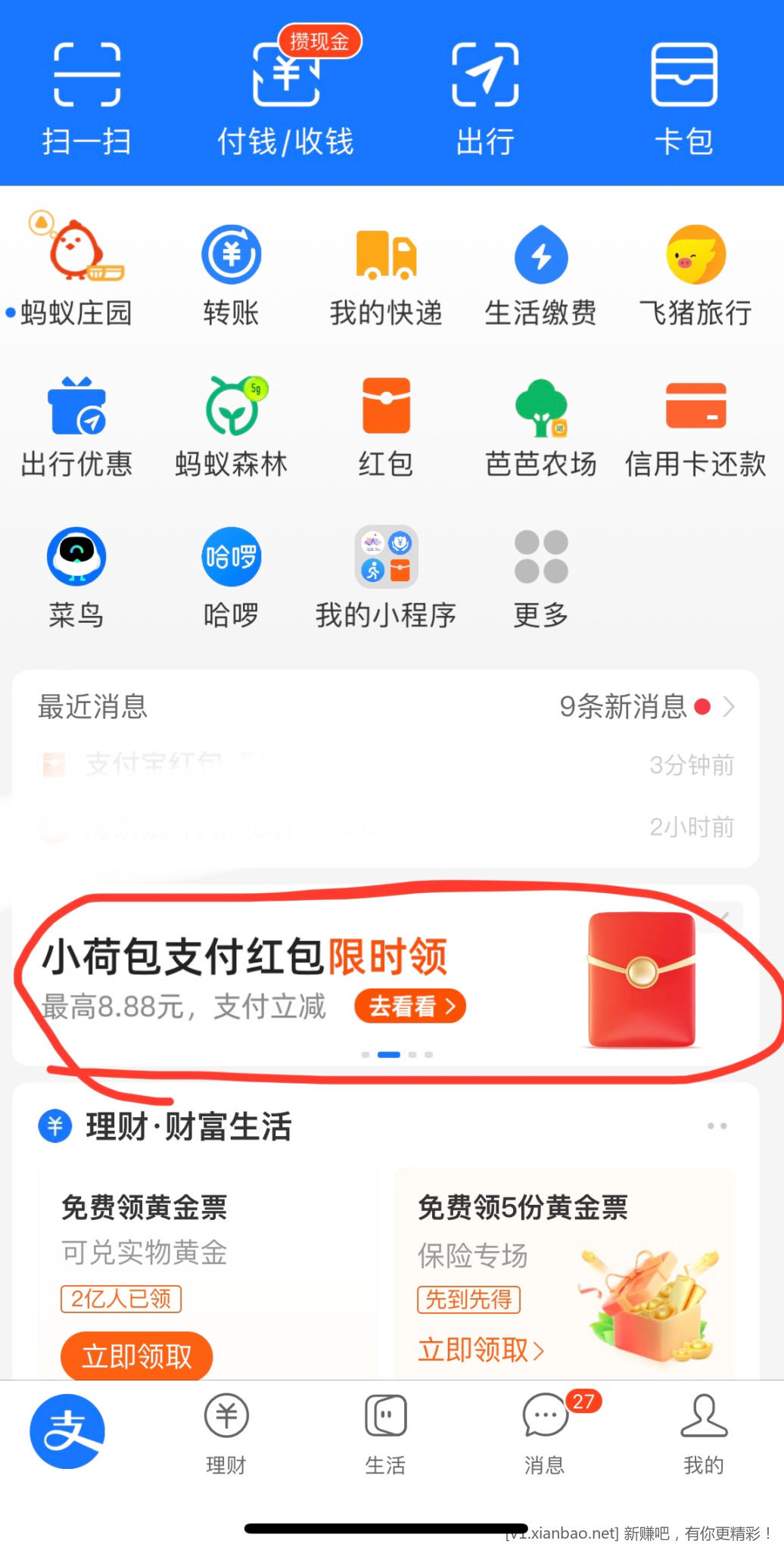Tap 去看看 on the red packet banner
784x1550 pixels.
point(409,1006)
